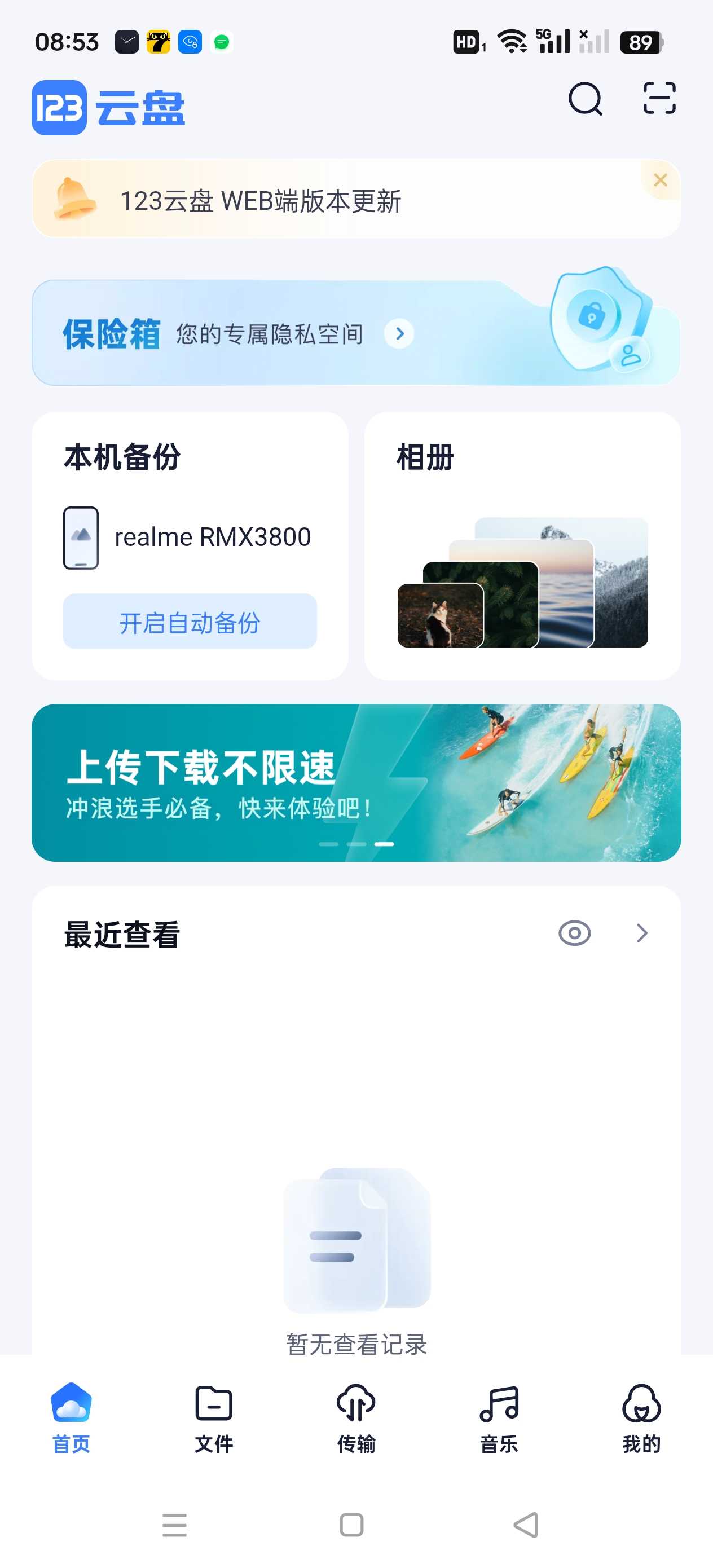
Task: Switch to the 音乐 tab
Action: (x=499, y=1419)
